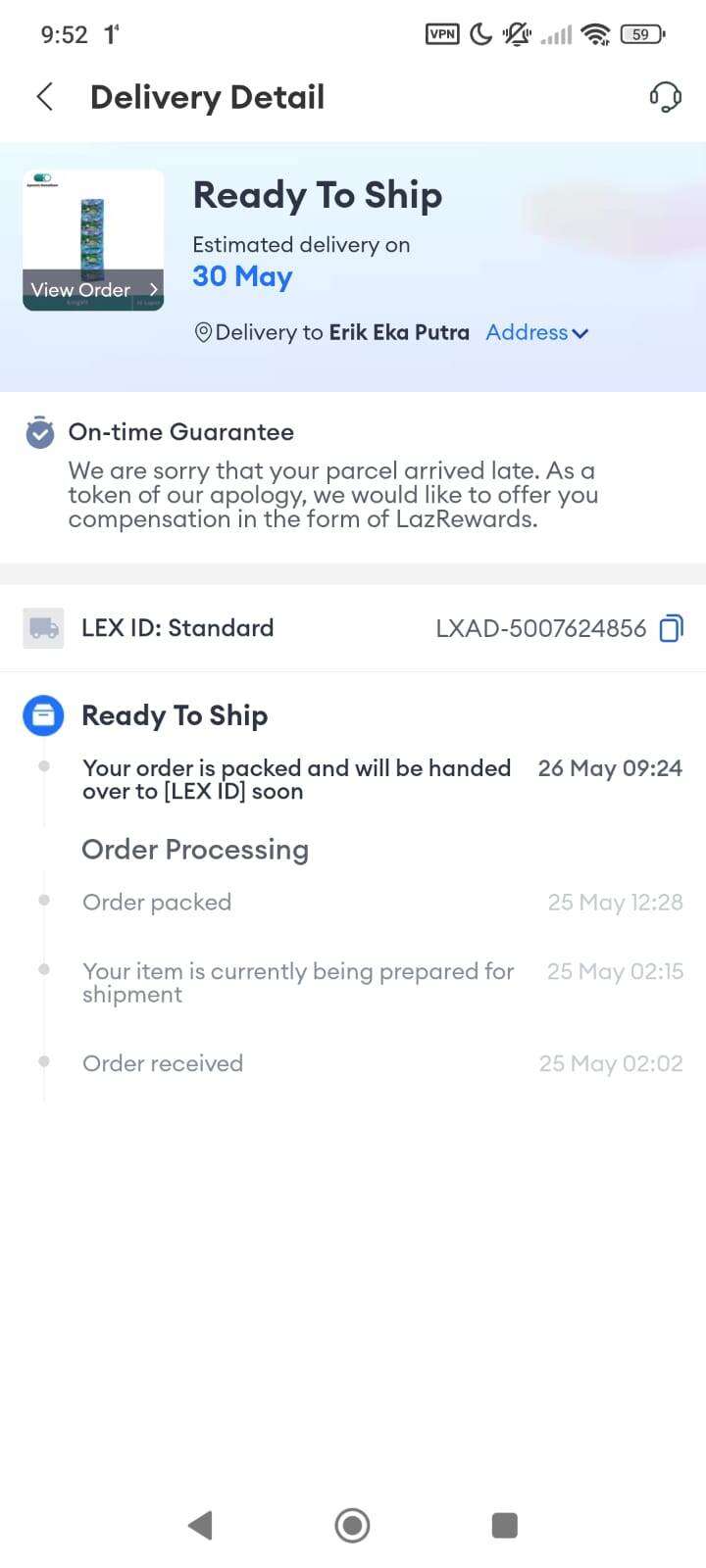Go back from Delivery Detail

[x=44, y=97]
